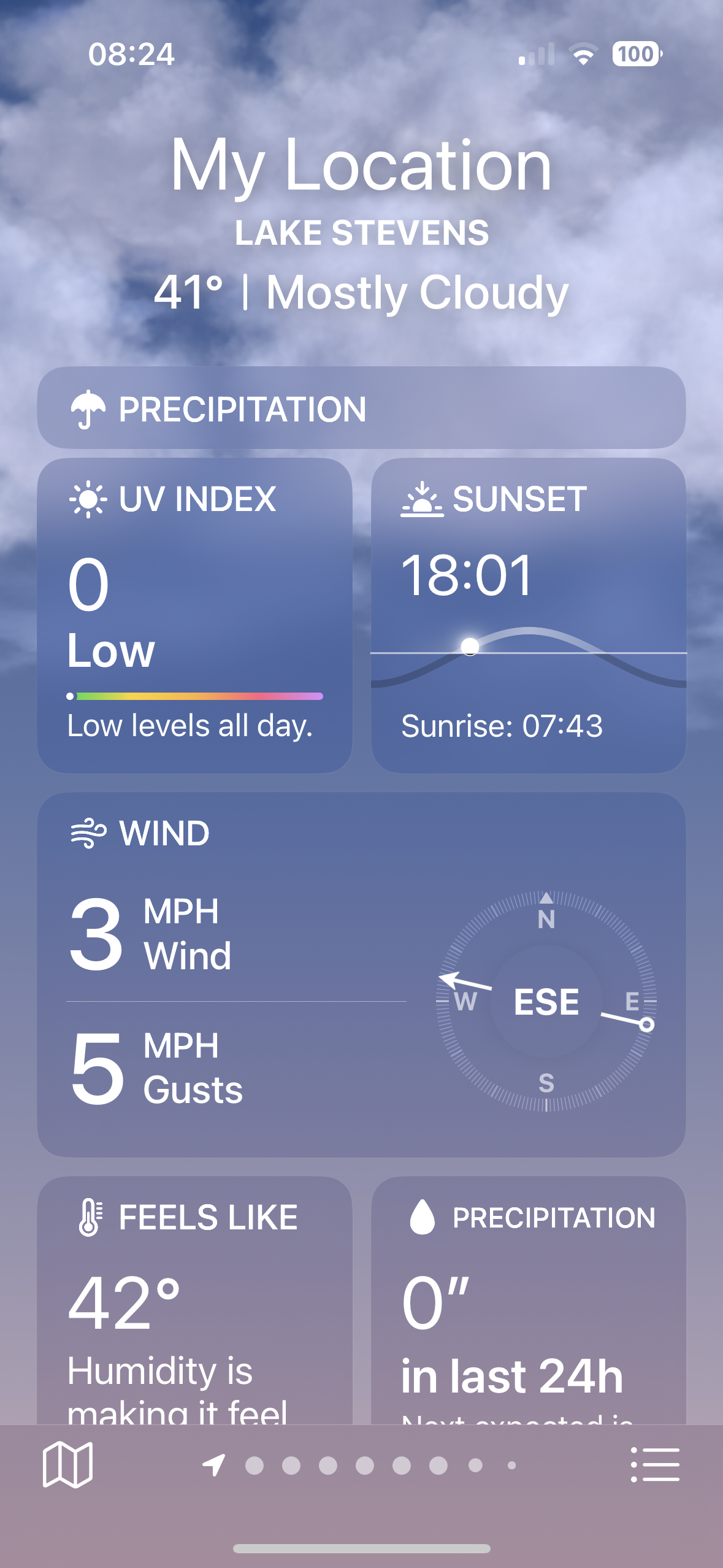The height and width of the screenshot is (1568, 723).
Task: Open the weather map view
Action: [x=67, y=1465]
